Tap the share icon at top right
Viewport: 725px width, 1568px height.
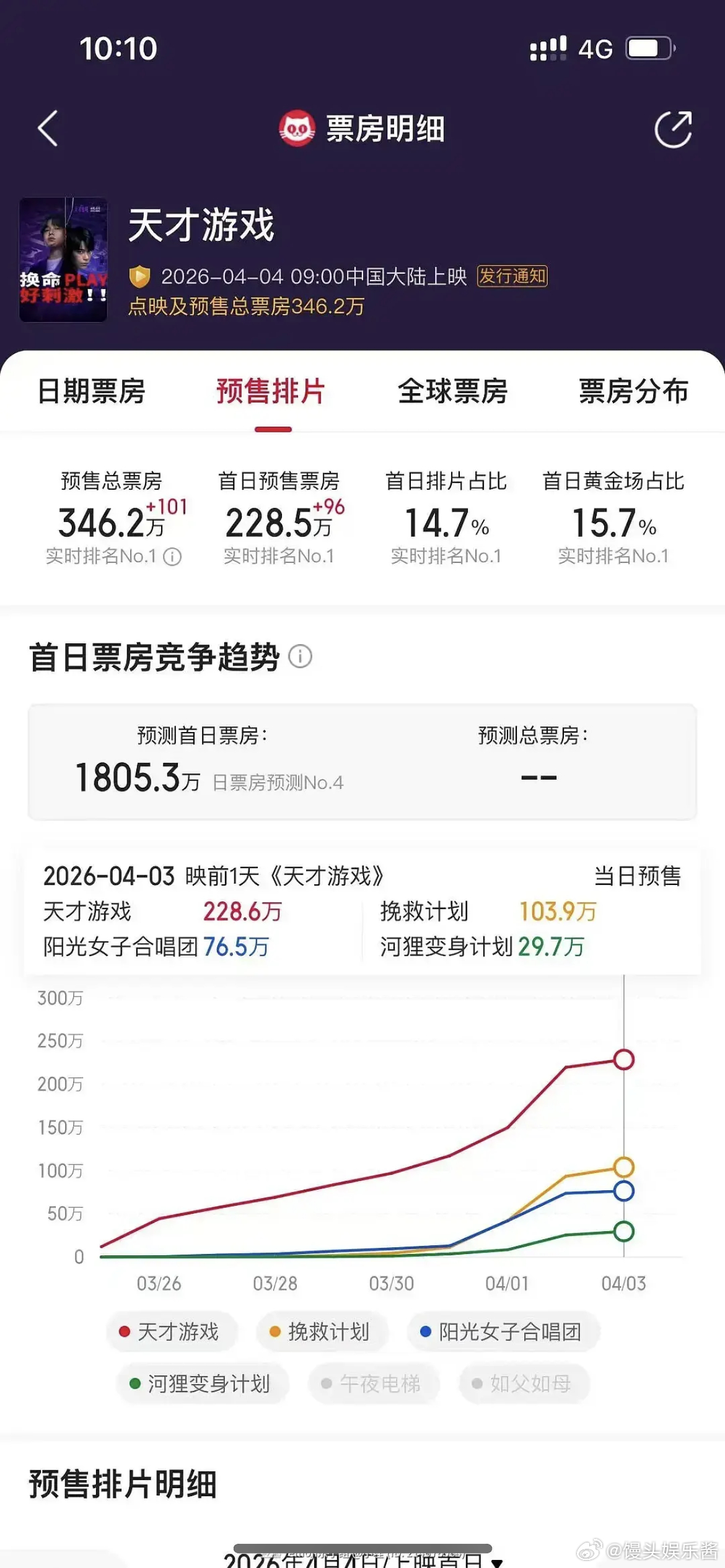673,128
